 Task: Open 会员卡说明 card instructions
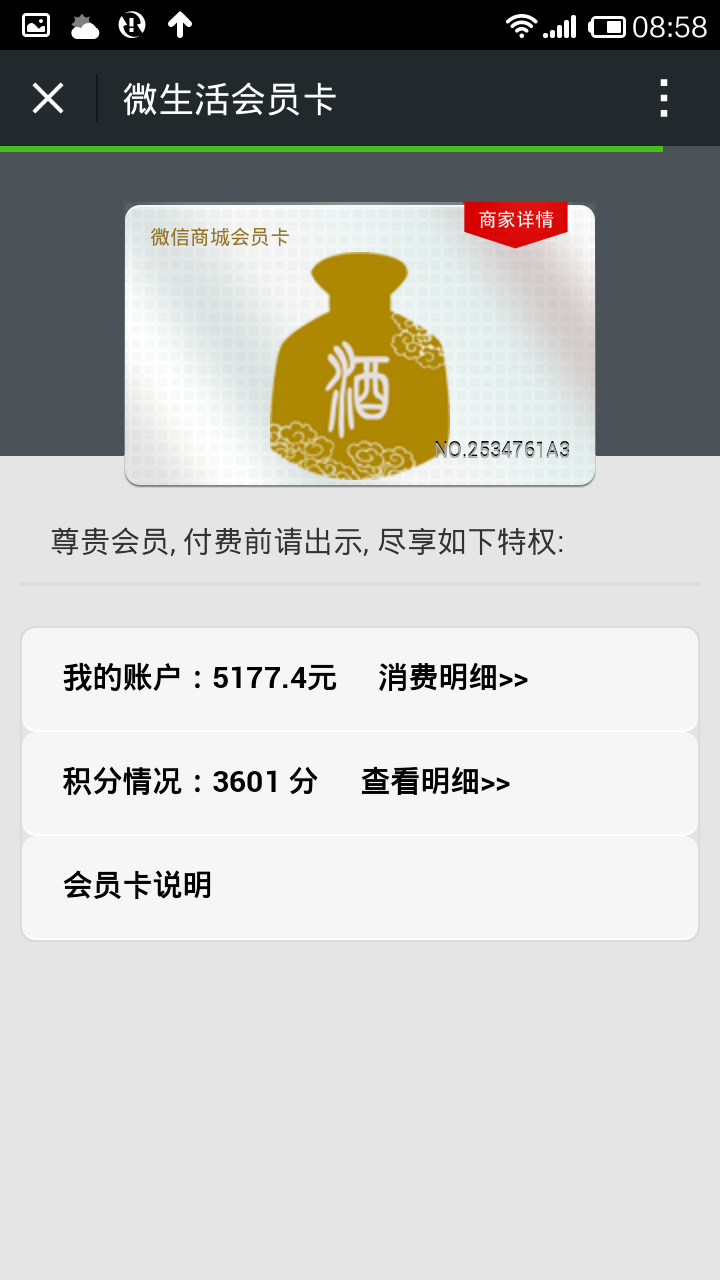[x=359, y=887]
